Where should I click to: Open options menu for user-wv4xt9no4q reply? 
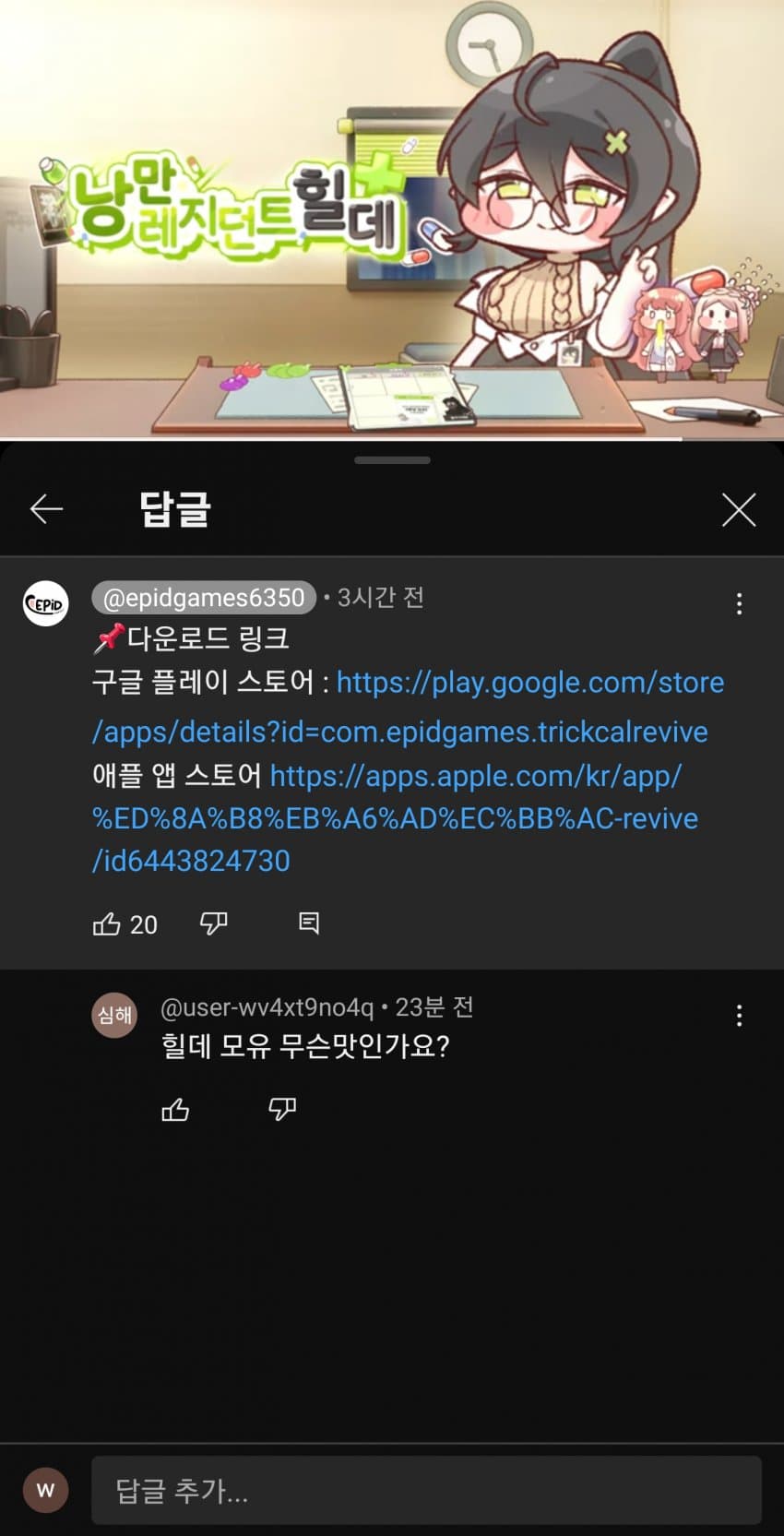tap(739, 1016)
